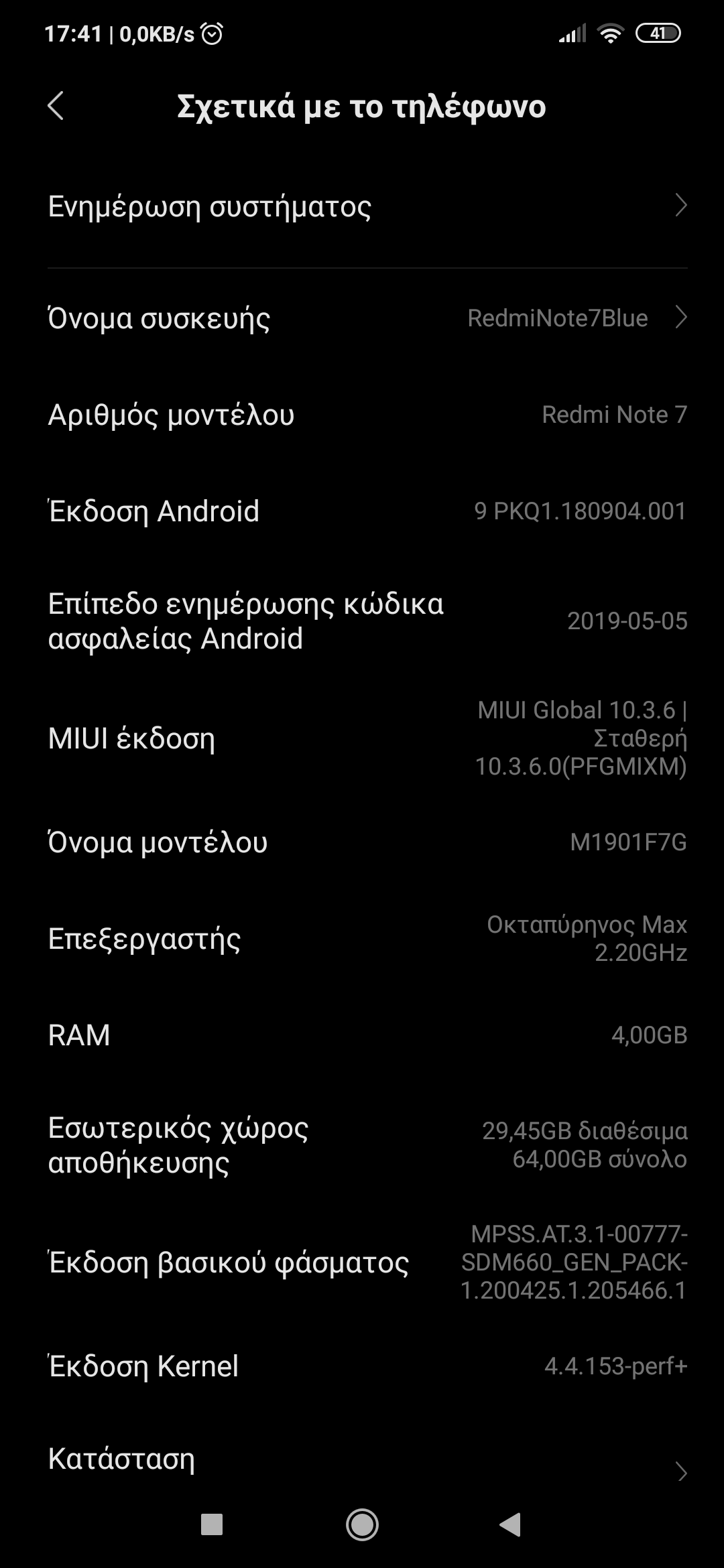Open Ενημέρωση συστήματος
The image size is (724, 1568).
point(362,206)
